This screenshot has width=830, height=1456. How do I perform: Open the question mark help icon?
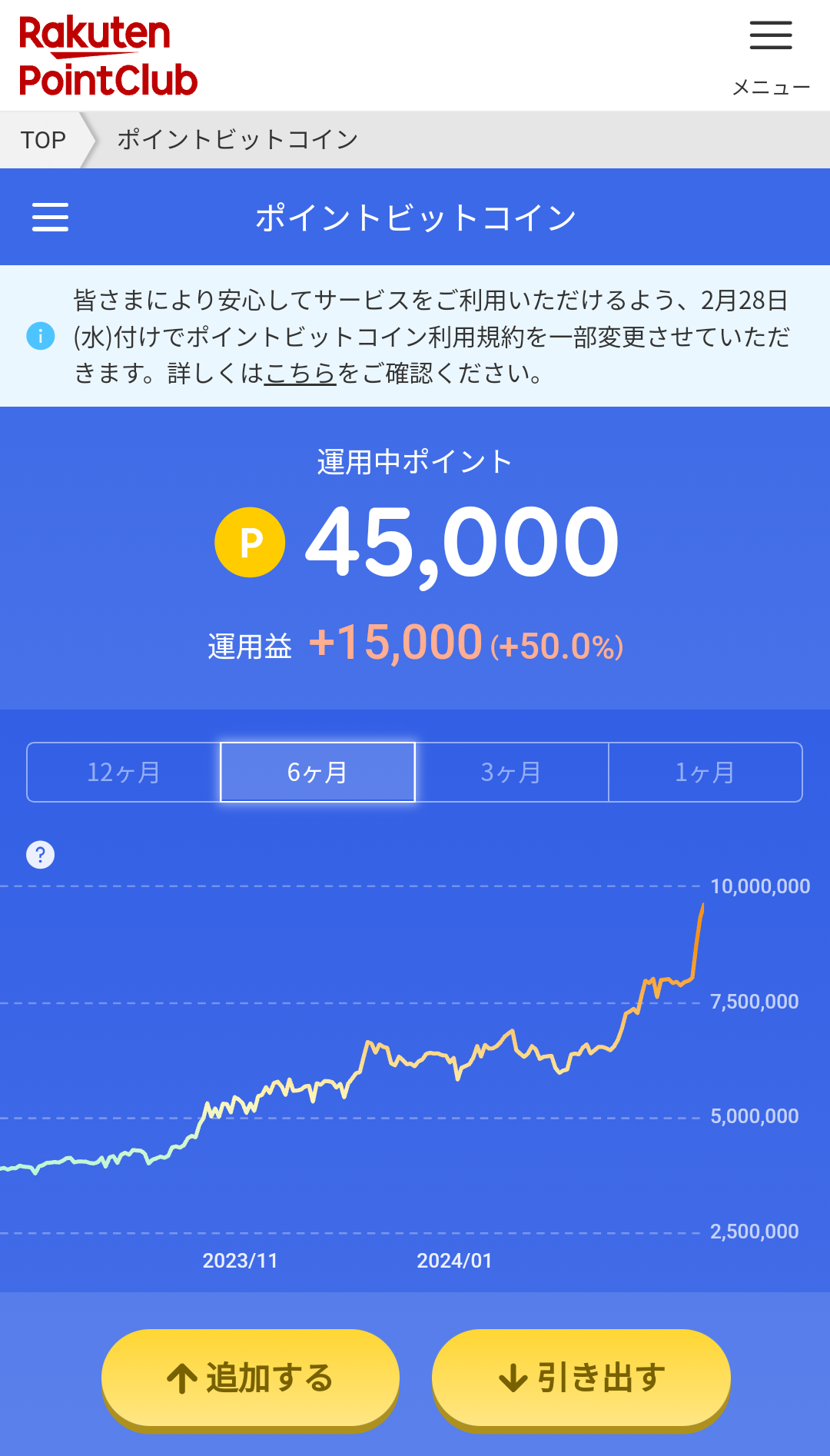pyautogui.click(x=41, y=854)
